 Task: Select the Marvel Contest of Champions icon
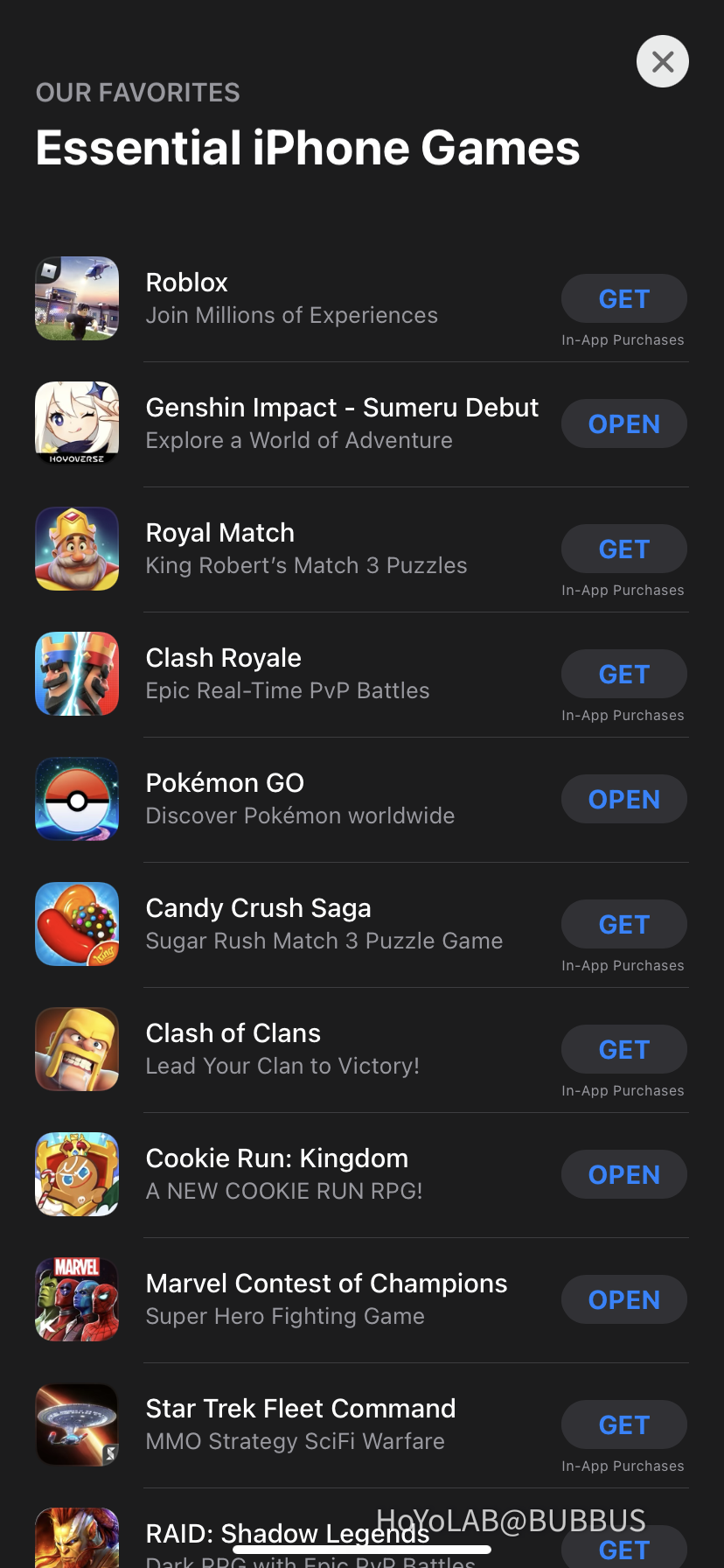pyautogui.click(x=76, y=1299)
